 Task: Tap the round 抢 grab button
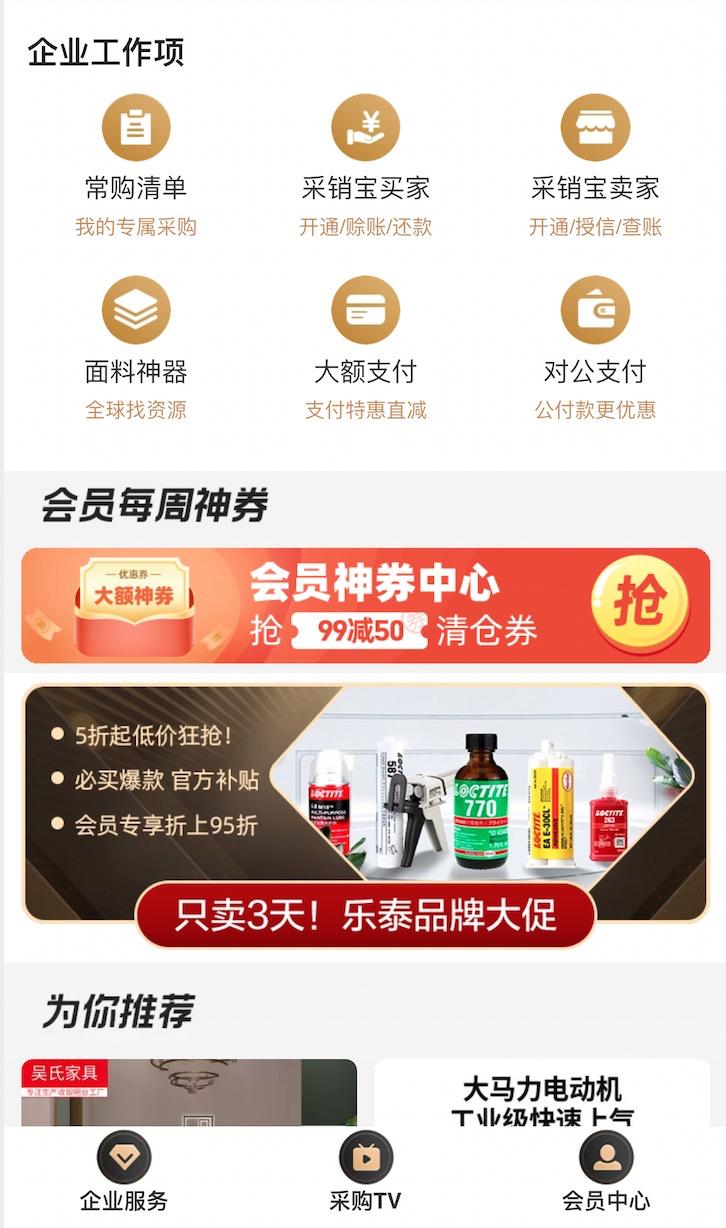[646, 603]
